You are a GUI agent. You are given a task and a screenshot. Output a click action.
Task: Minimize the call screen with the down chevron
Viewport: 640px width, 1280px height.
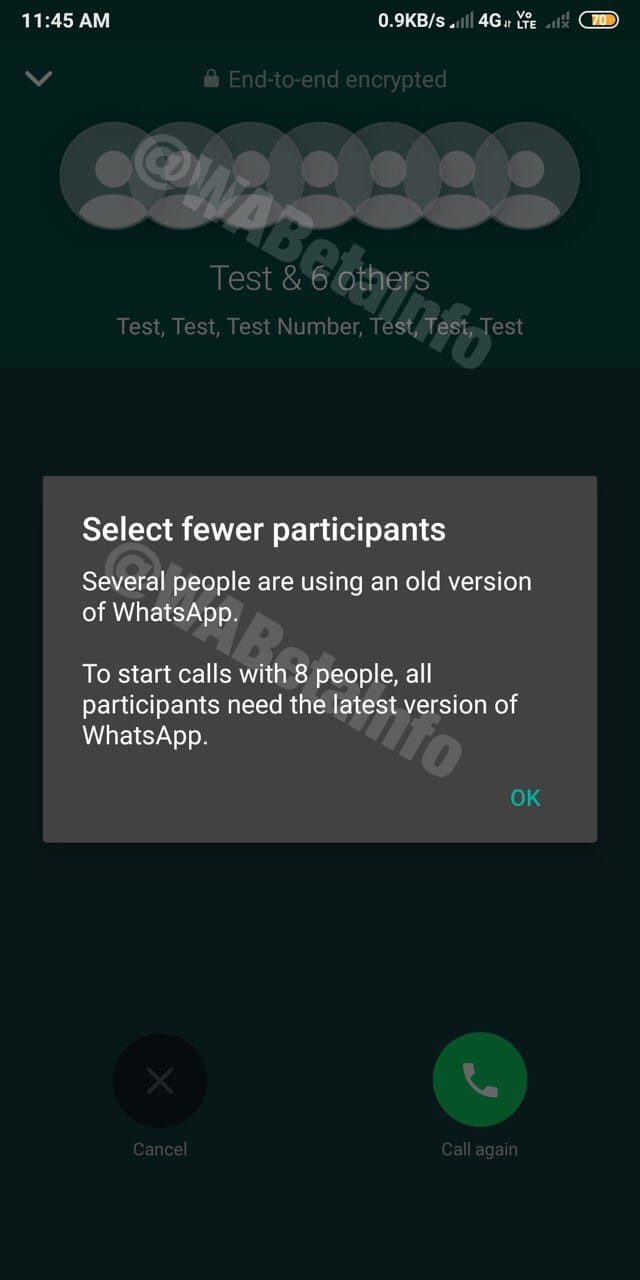pyautogui.click(x=38, y=78)
